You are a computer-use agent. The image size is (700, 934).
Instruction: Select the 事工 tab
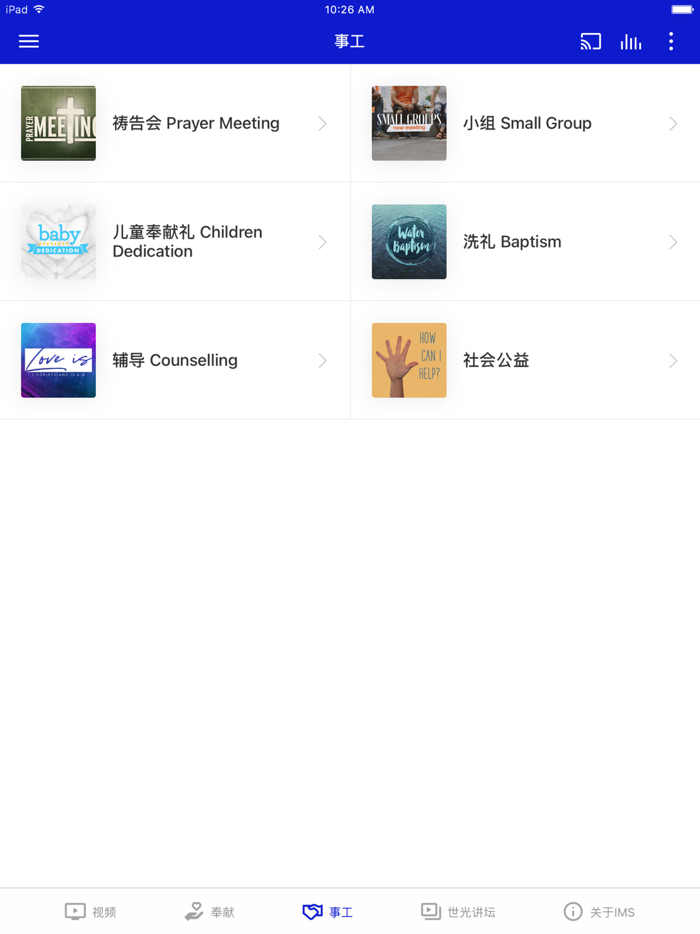[327, 911]
